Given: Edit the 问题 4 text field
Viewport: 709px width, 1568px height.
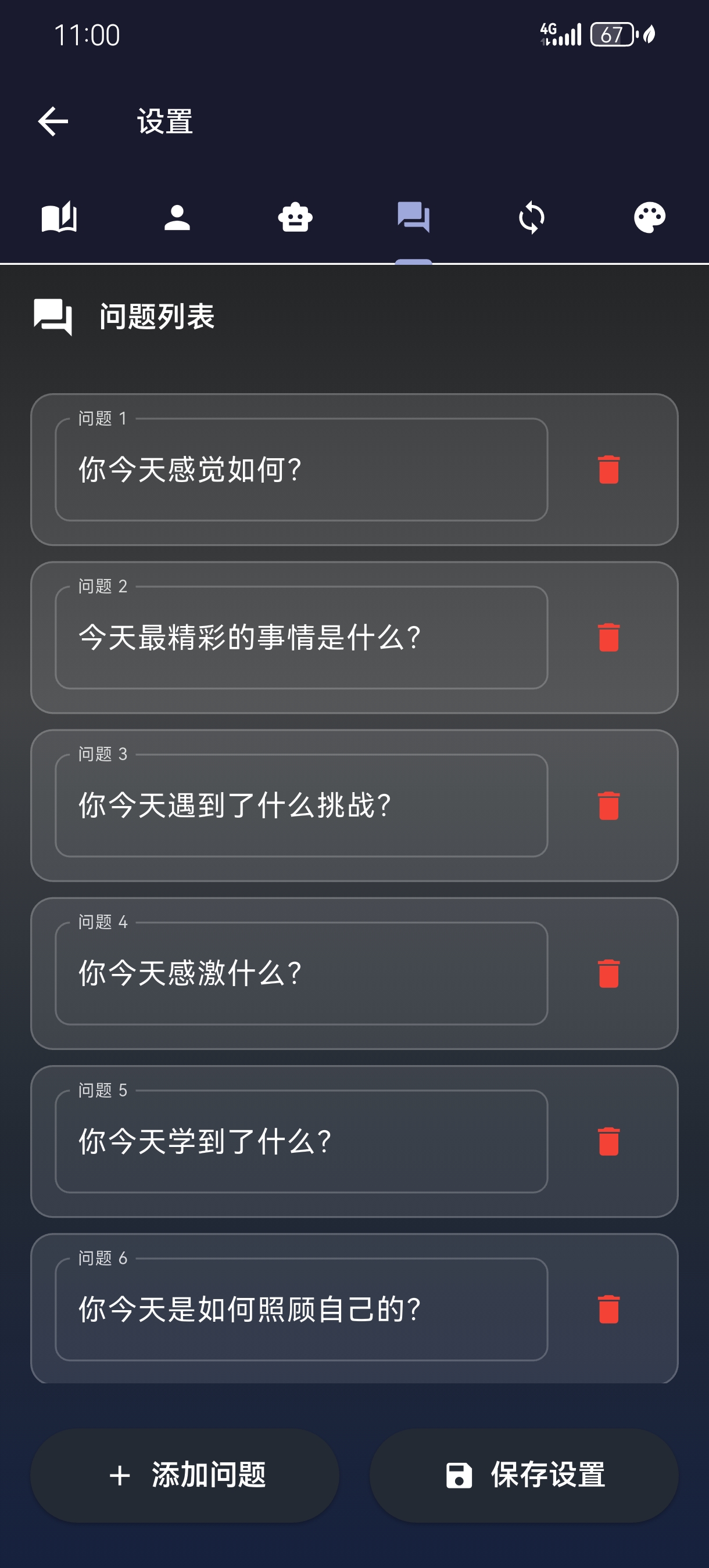Looking at the screenshot, I should 301,974.
